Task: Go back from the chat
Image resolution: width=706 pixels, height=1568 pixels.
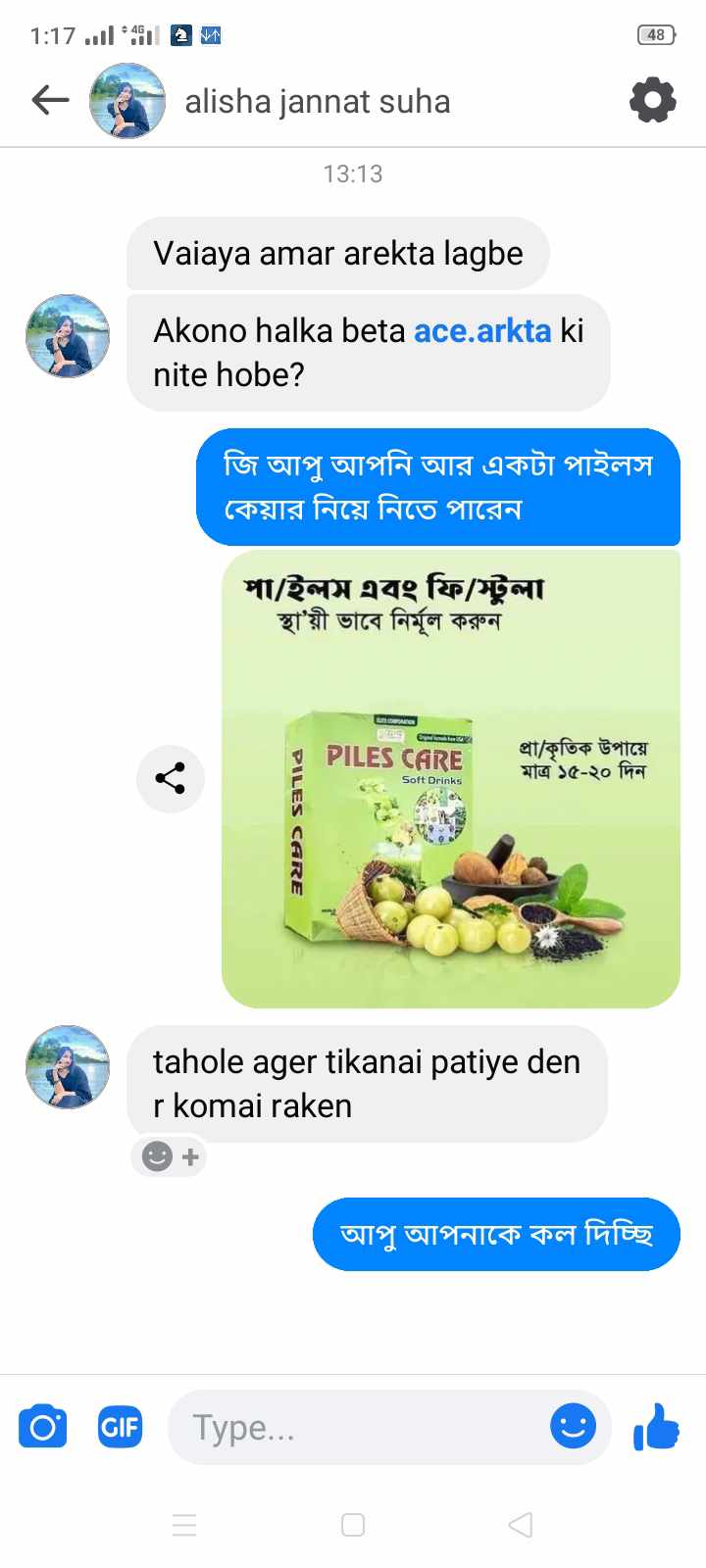Action: tap(50, 100)
